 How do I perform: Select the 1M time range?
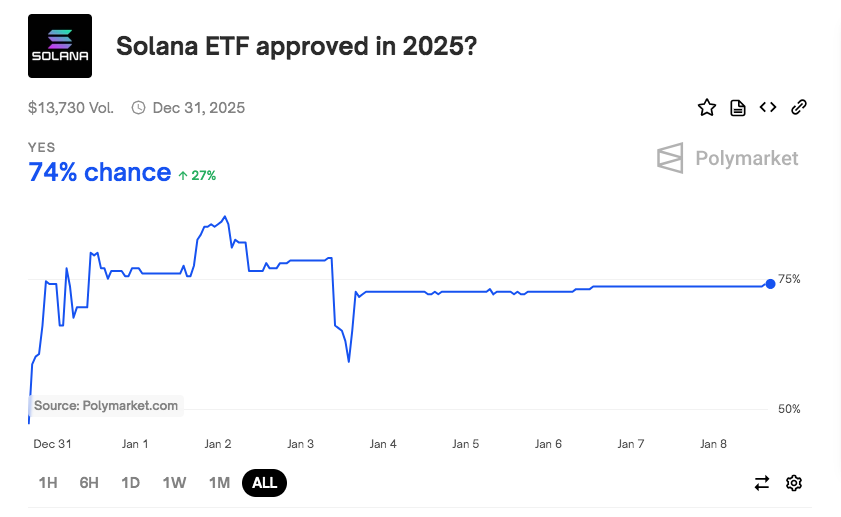(x=219, y=483)
